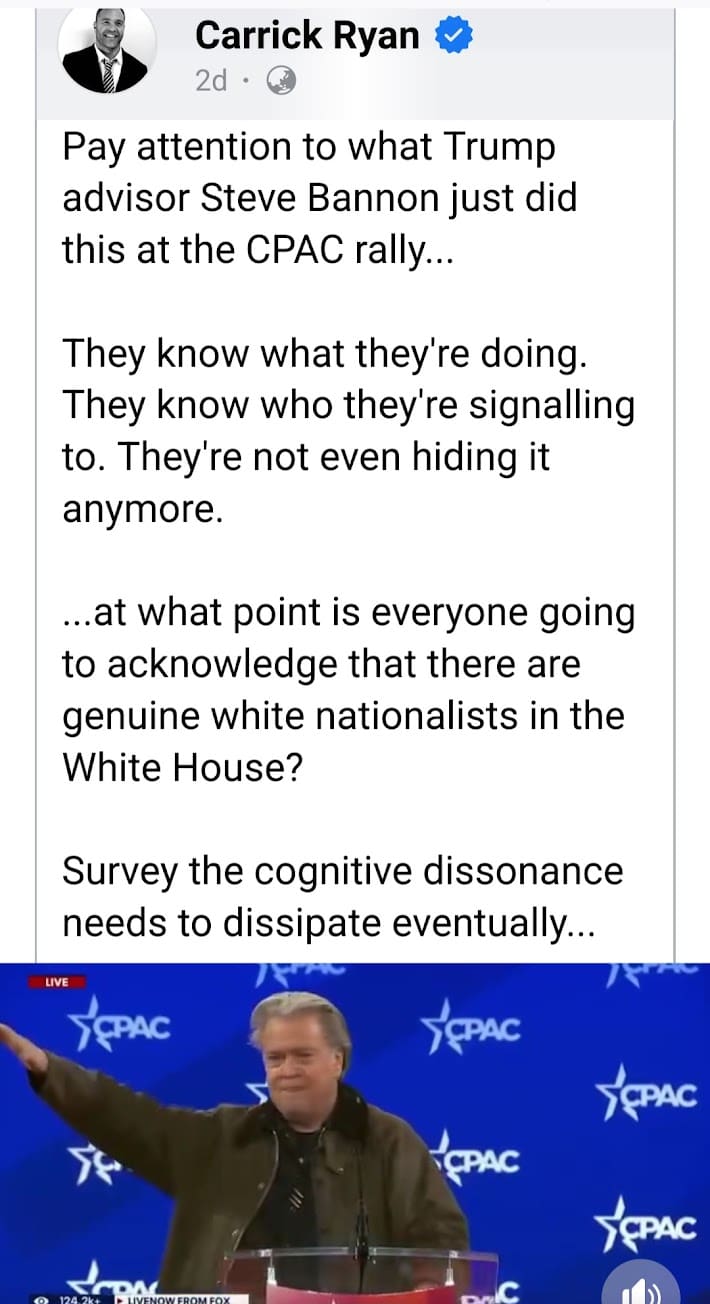
Task: Open the Carrick Ryan profile name link
Action: pyautogui.click(x=307, y=36)
